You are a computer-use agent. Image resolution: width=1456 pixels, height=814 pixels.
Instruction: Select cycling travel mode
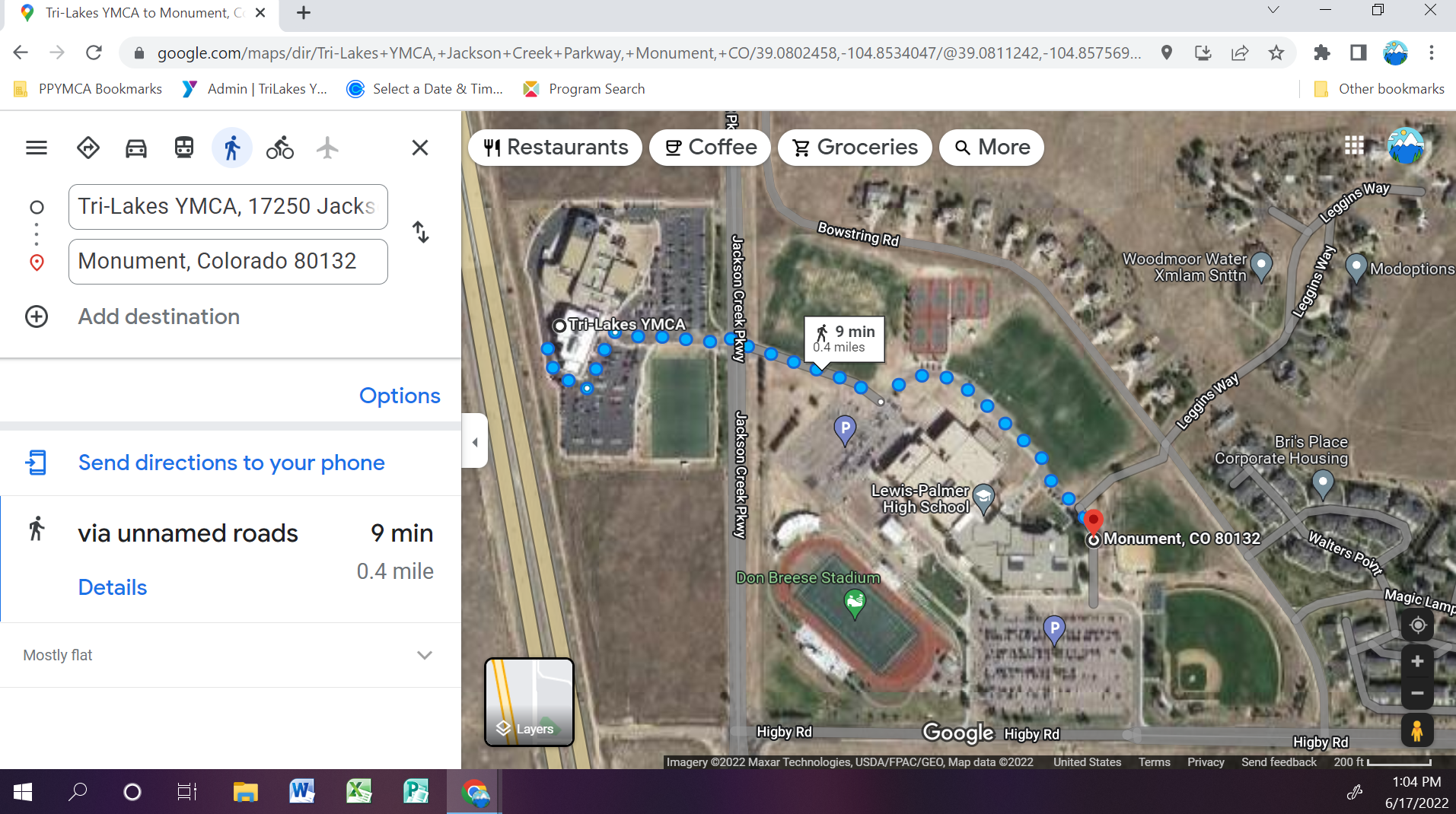[x=279, y=148]
